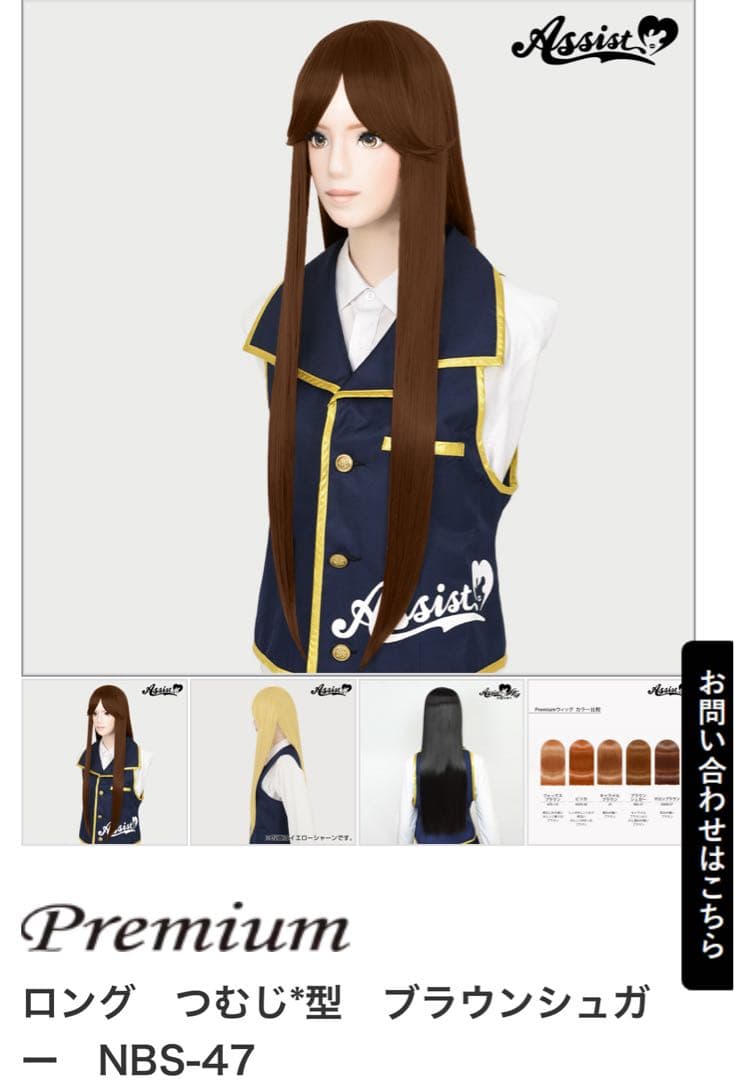Select the black wig back-view thumbnail
The width and height of the screenshot is (734, 1080).
[441, 762]
